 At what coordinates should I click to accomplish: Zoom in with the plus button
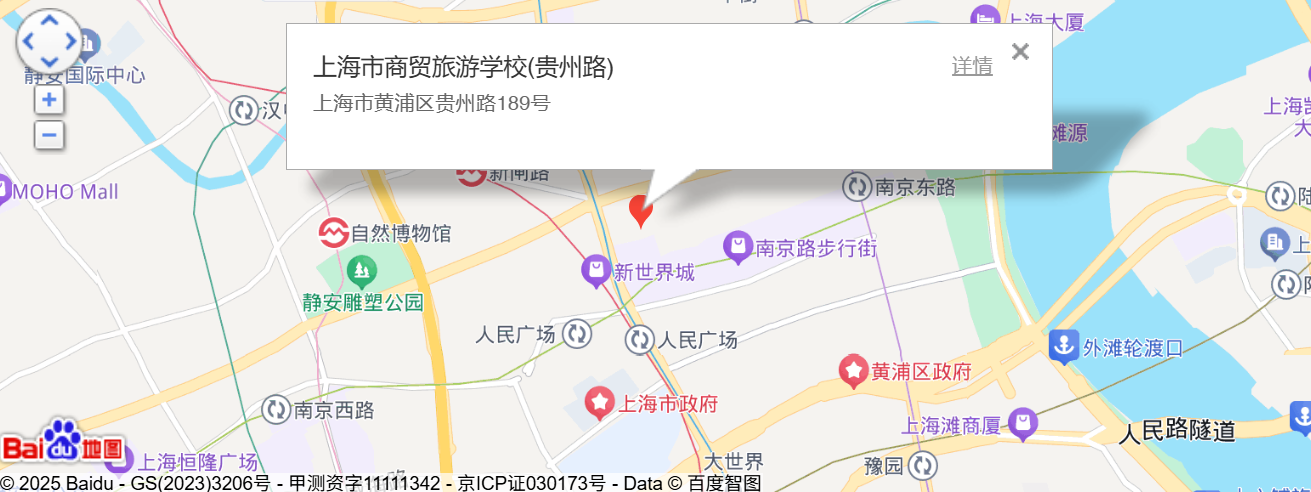coord(49,100)
